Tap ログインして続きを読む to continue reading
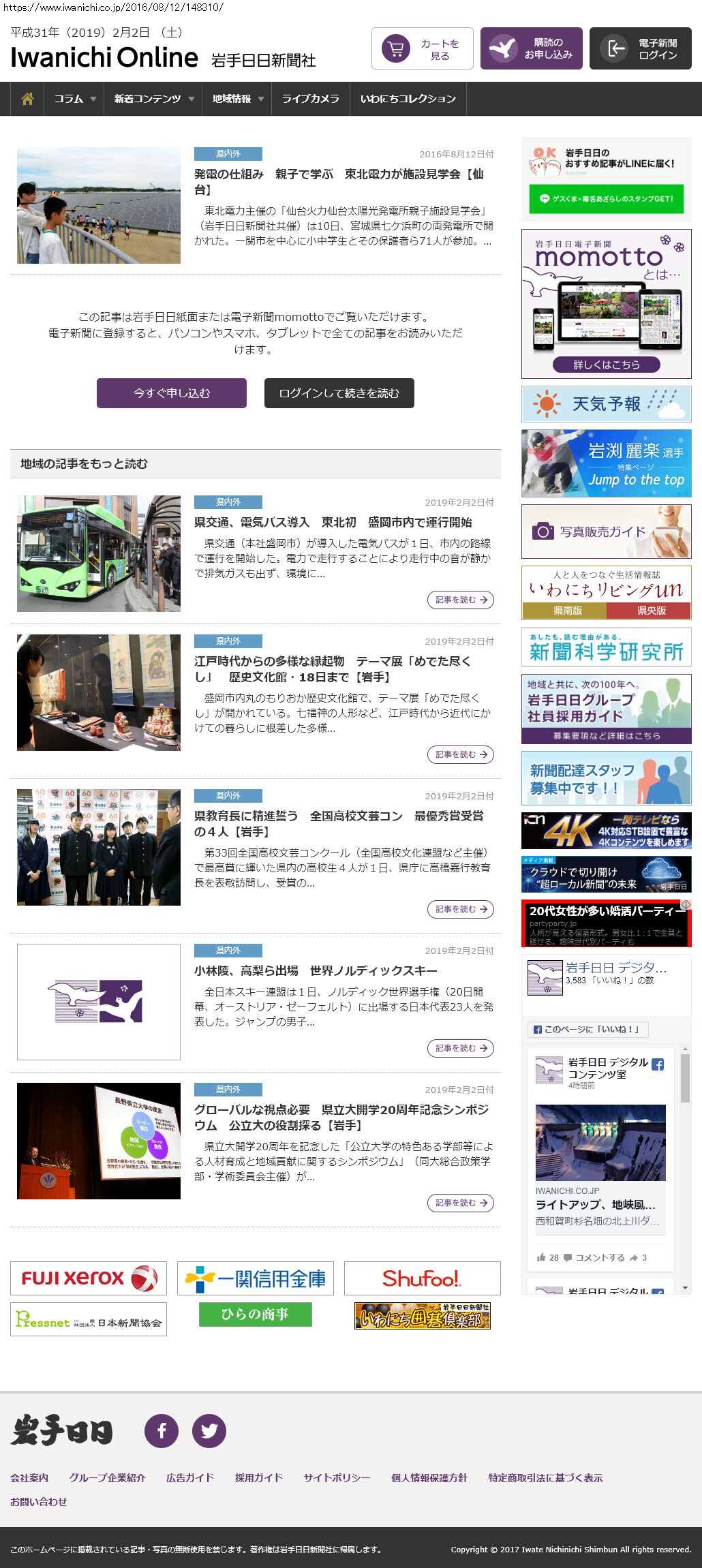This screenshot has height=1568, width=702. (339, 393)
